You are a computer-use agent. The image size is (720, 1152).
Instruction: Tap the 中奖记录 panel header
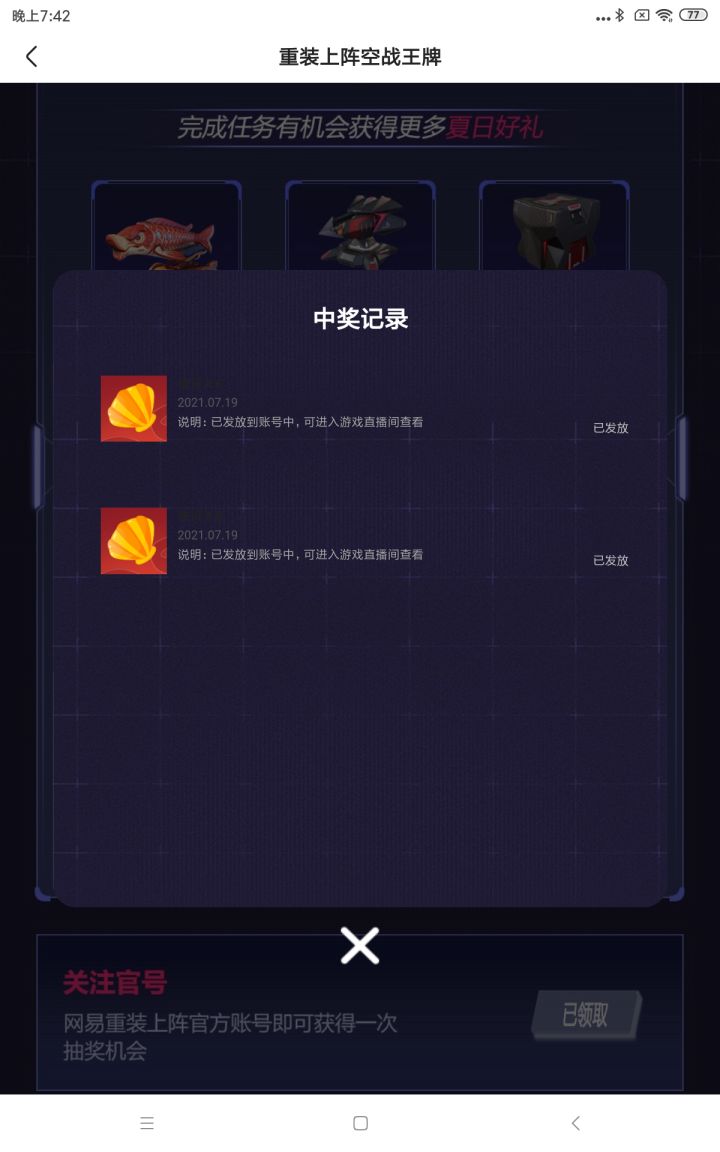click(x=360, y=317)
